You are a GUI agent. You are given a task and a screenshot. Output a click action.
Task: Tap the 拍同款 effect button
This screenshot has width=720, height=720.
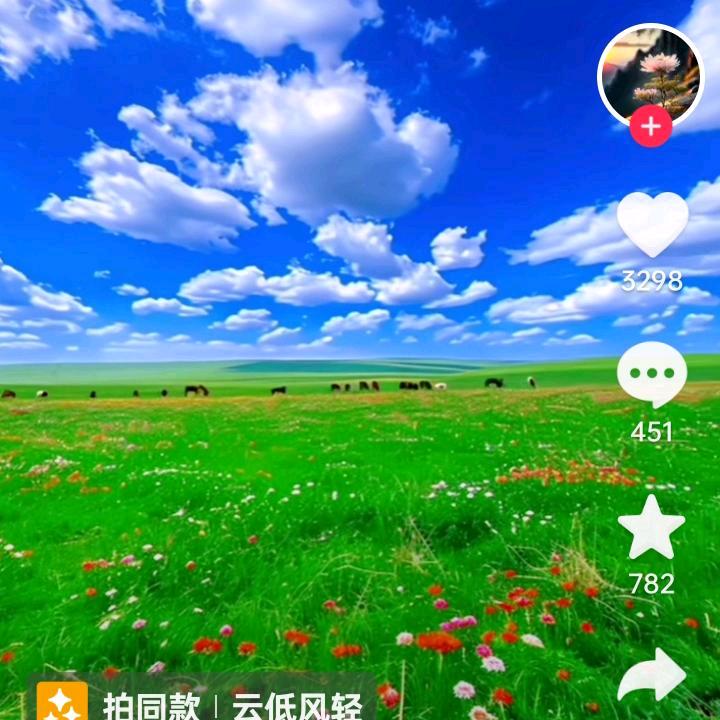coord(120,705)
